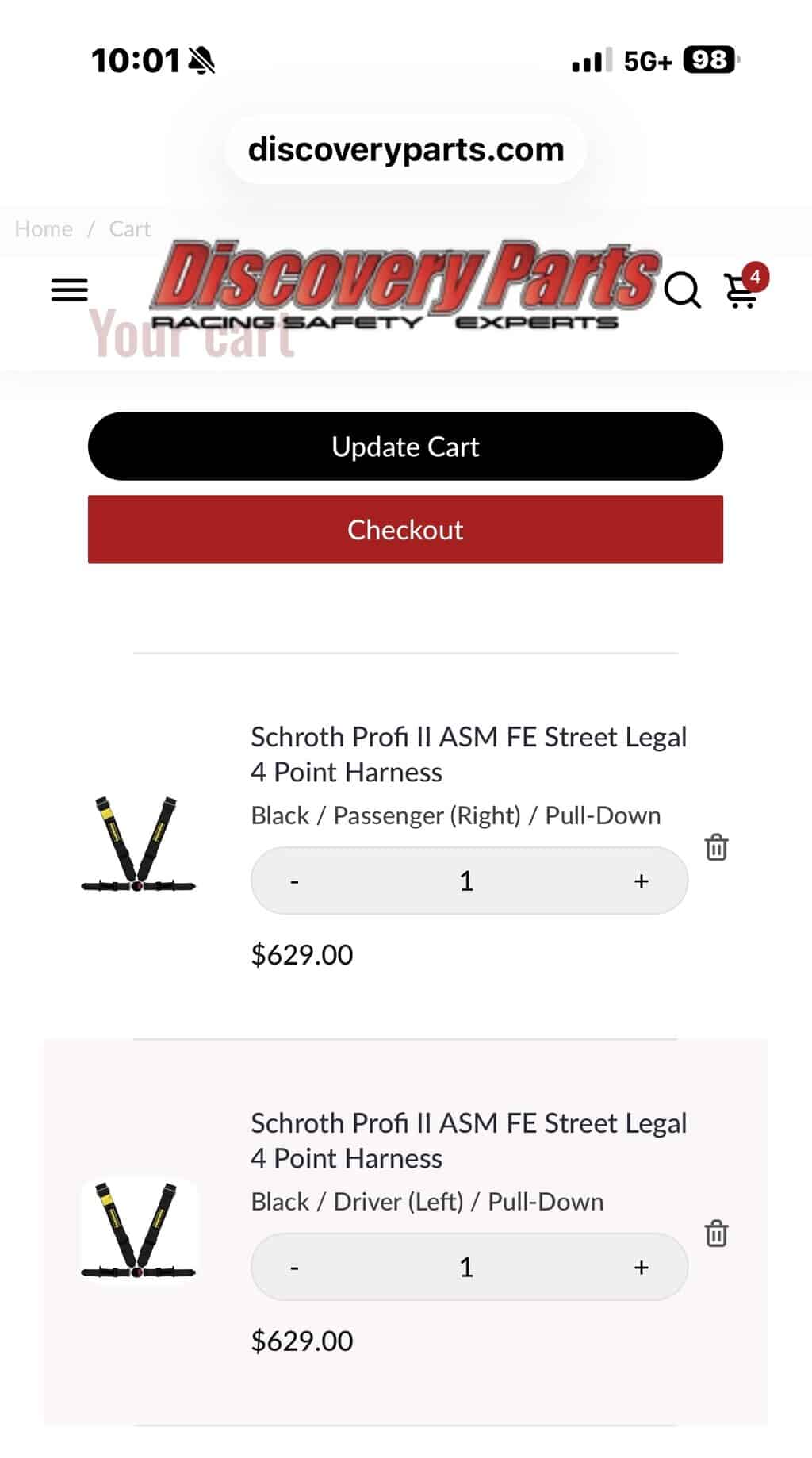Decrease quantity of Passenger (Right) harness
Screen dimensions: 812x1458
(294, 881)
